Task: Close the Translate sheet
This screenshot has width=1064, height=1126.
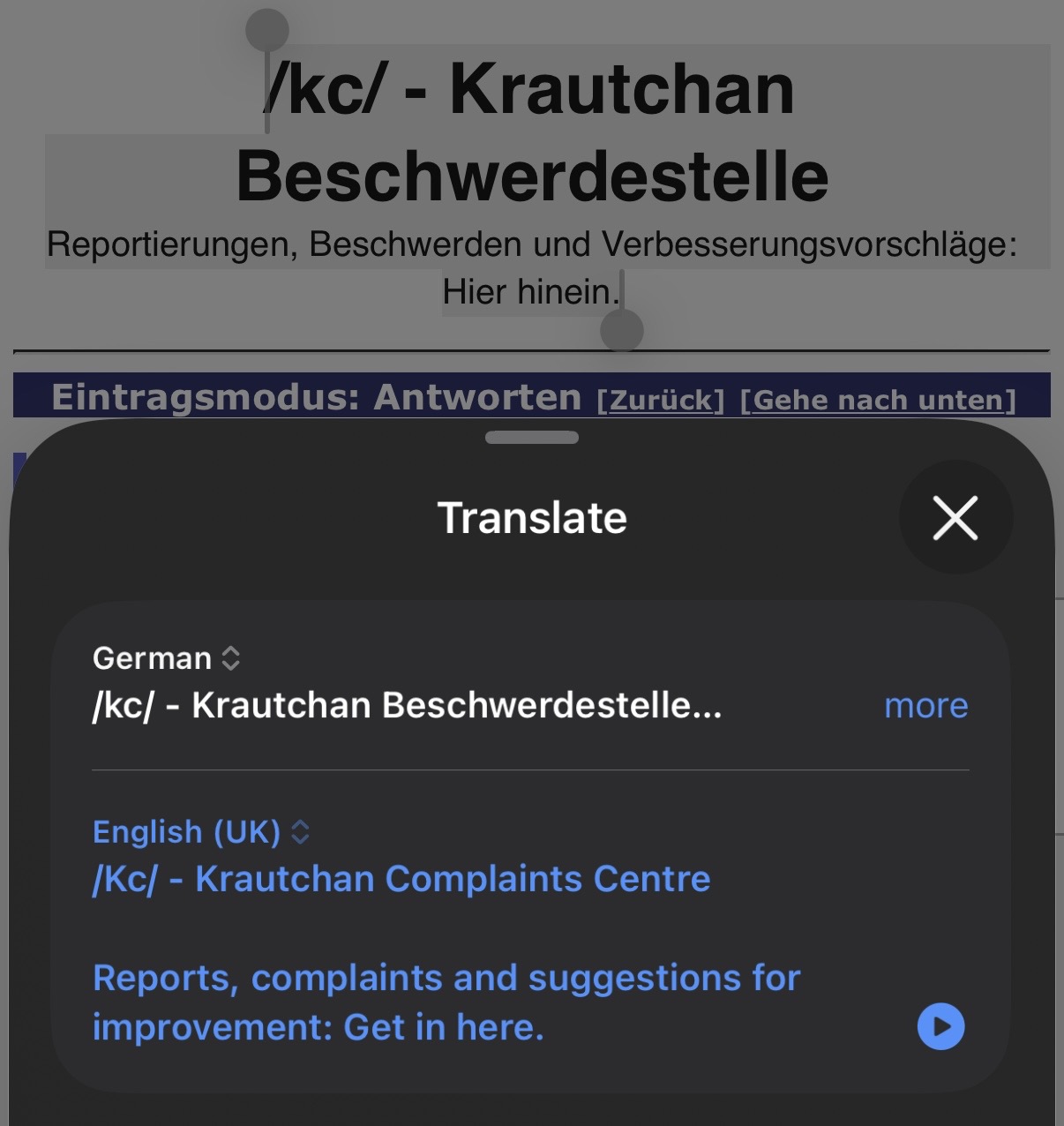Action: [x=955, y=517]
